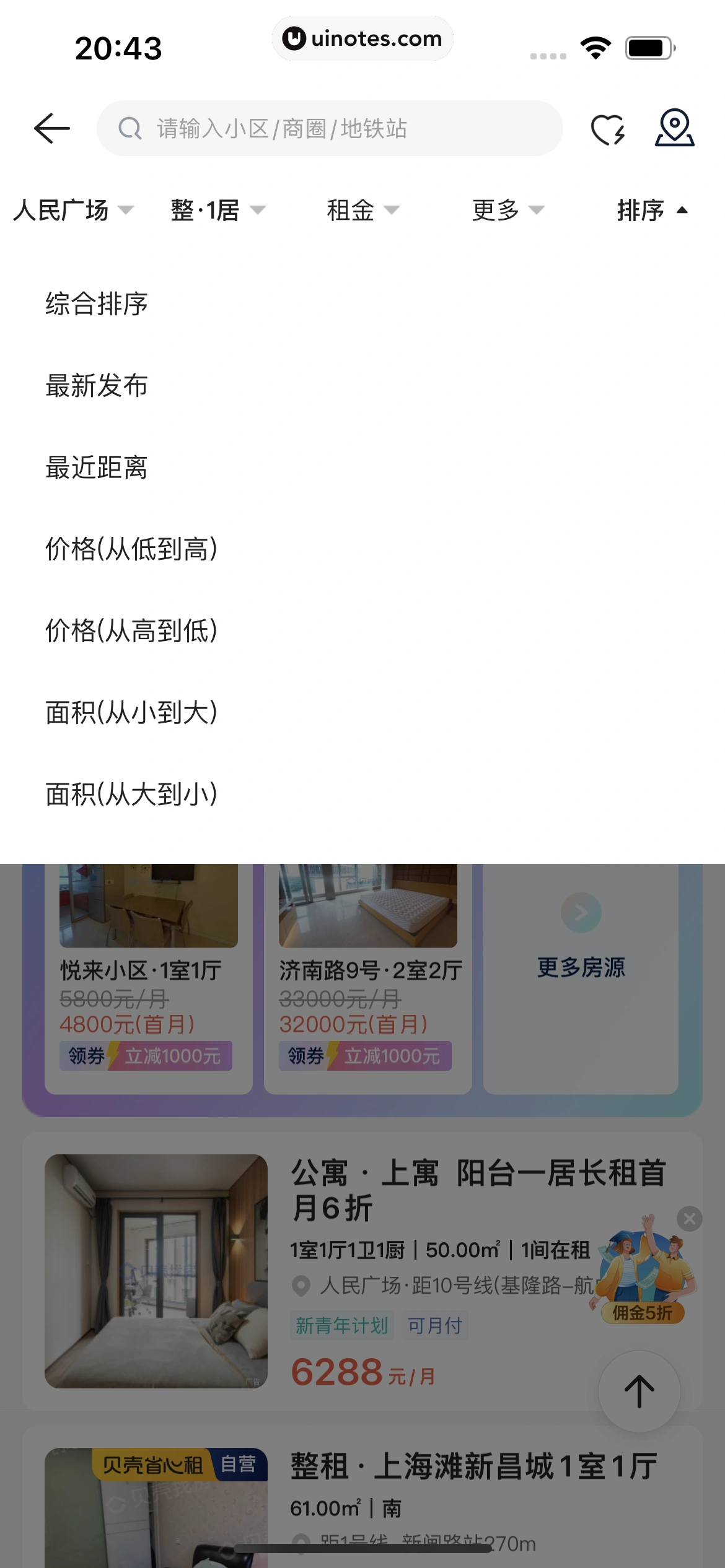Collapse the 排序 sort dropdown
This screenshot has width=725, height=1568.
tap(652, 211)
